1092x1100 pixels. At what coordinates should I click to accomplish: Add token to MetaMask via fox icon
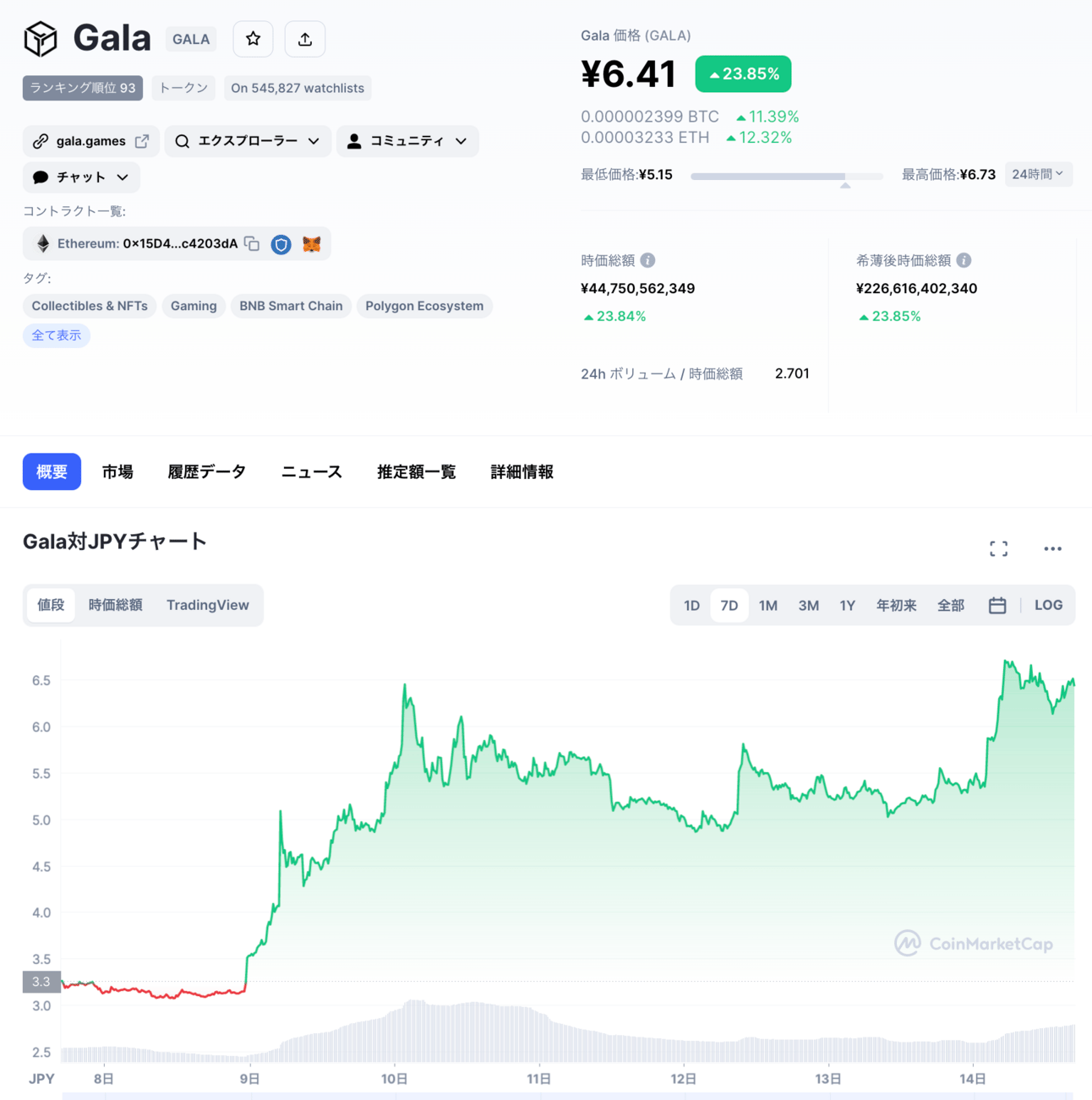[312, 244]
